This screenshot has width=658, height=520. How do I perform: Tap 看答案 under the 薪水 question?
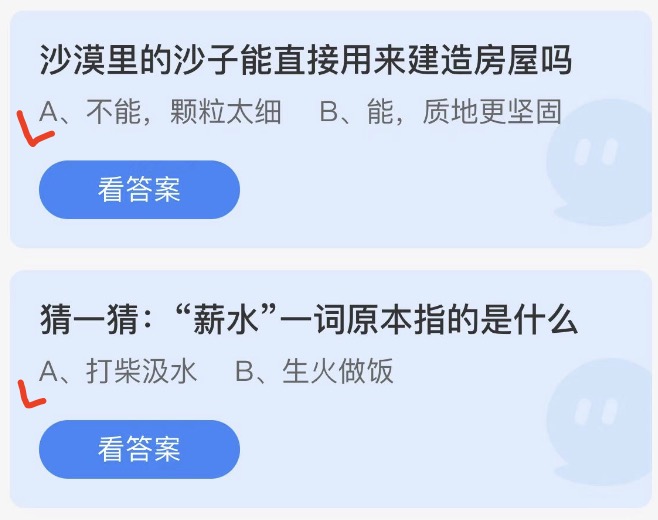click(x=139, y=449)
